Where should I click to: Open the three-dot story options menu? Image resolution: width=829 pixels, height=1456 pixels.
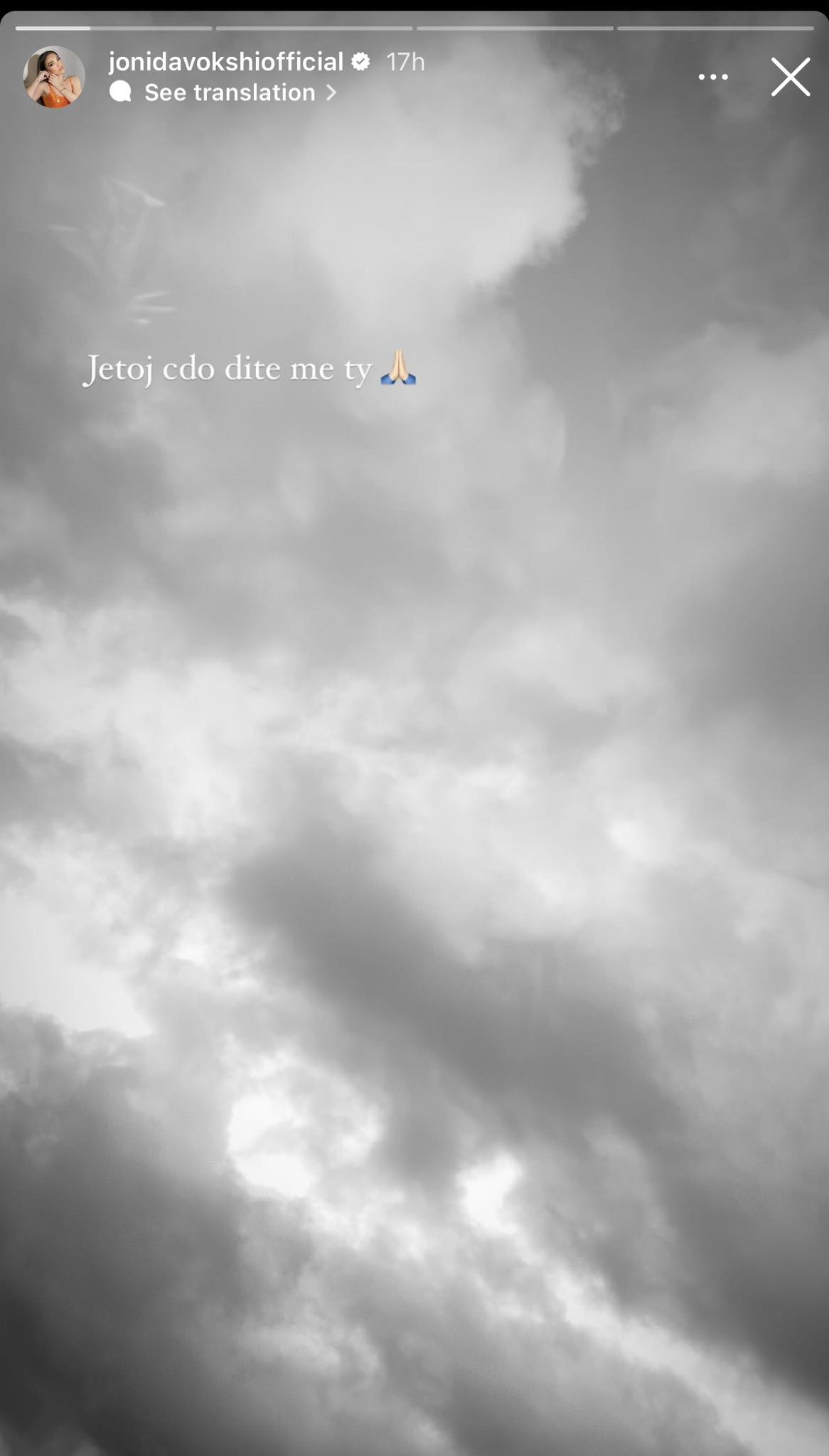tap(712, 77)
